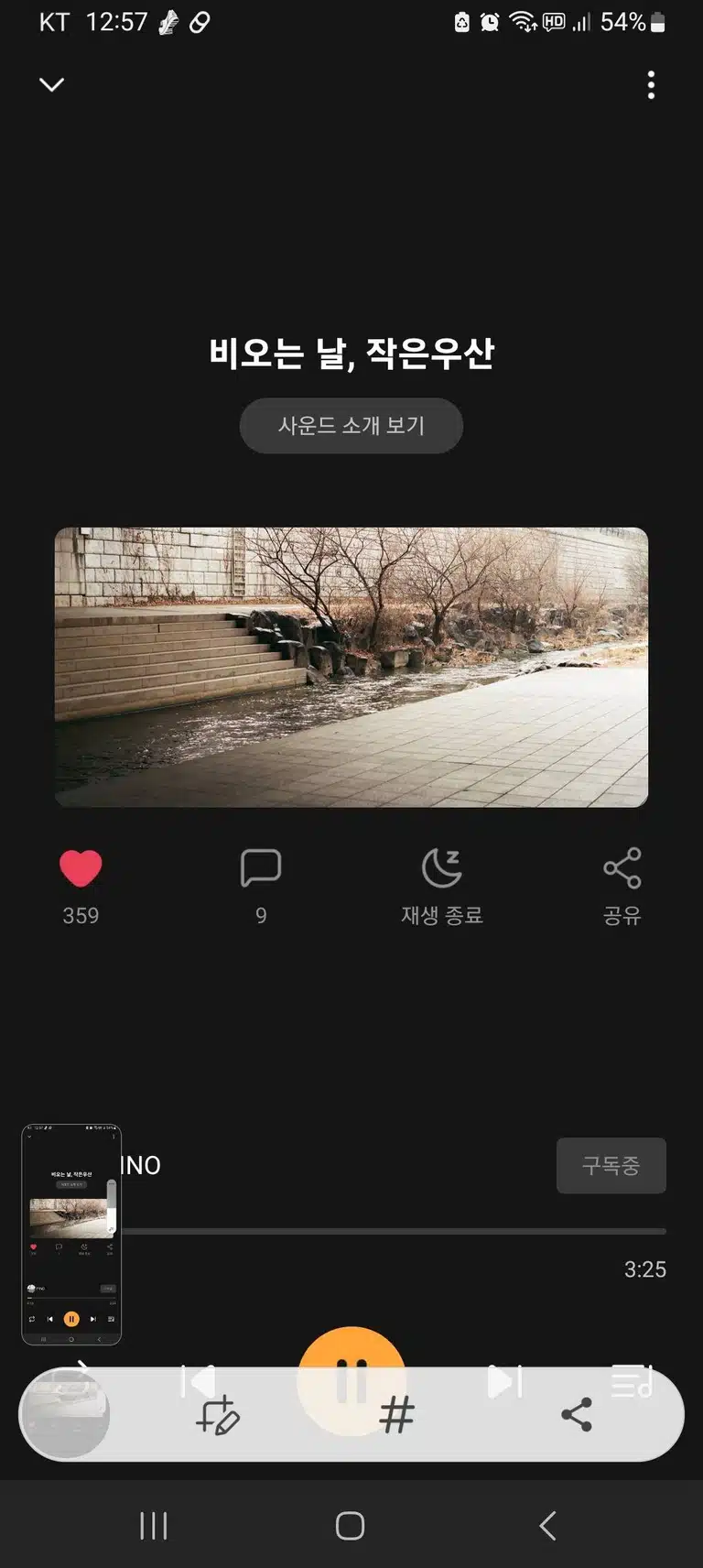Tap the system back button
The width and height of the screenshot is (703, 1568).
pyautogui.click(x=547, y=1526)
